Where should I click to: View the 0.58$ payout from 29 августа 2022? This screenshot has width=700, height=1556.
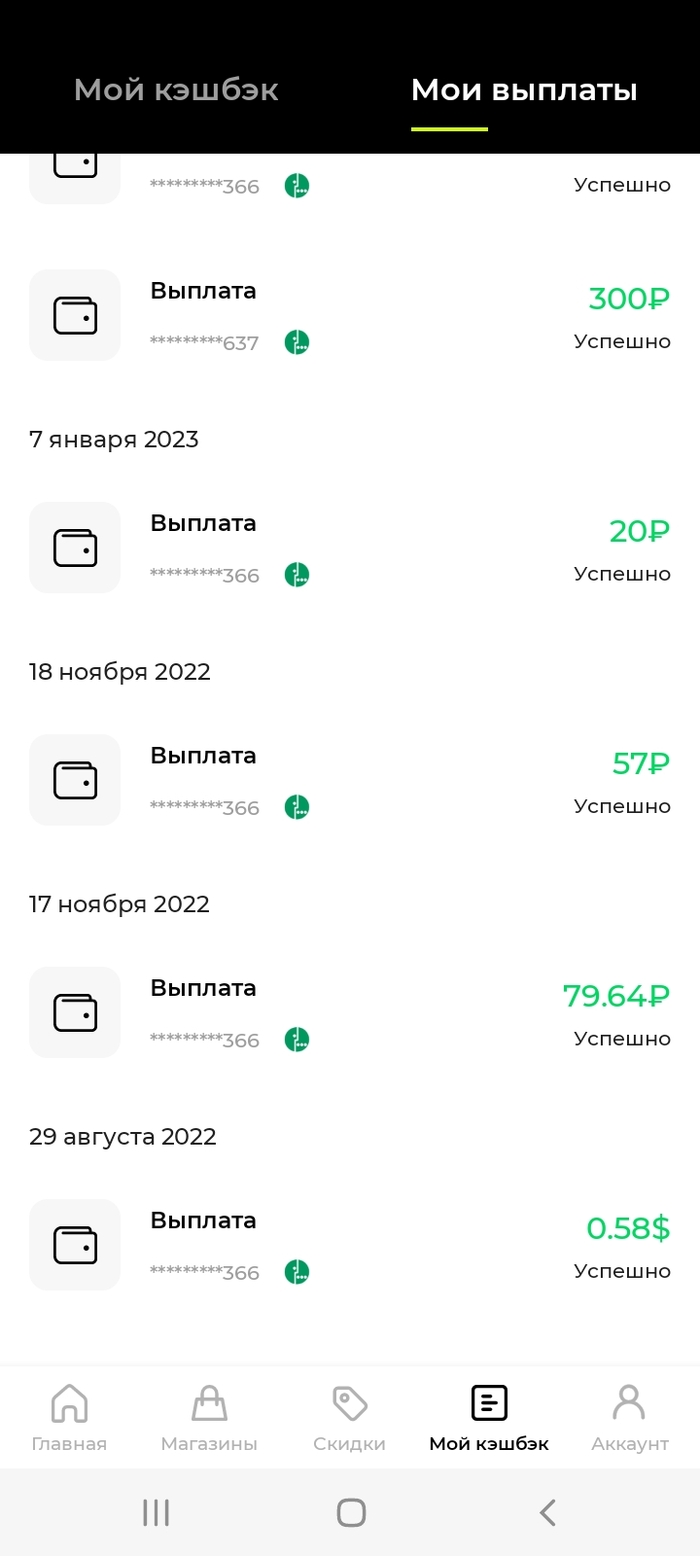(x=350, y=1245)
